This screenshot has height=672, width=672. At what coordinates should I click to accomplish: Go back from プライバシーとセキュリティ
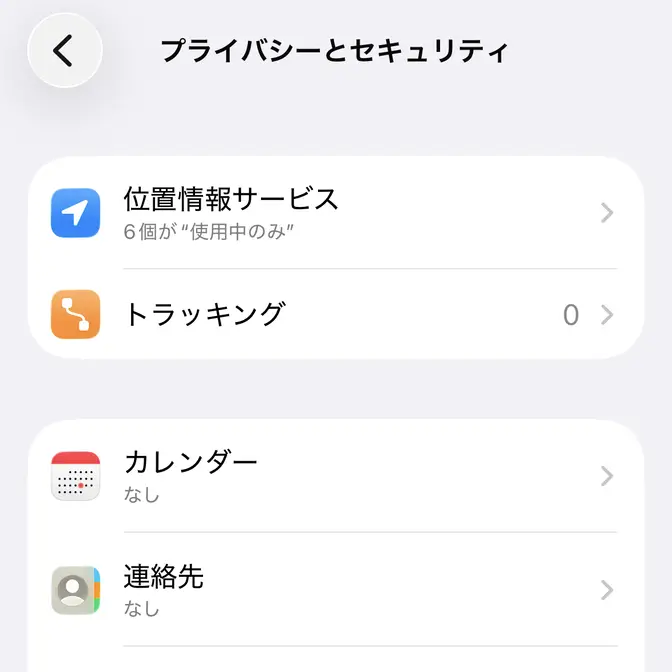pyautogui.click(x=65, y=51)
